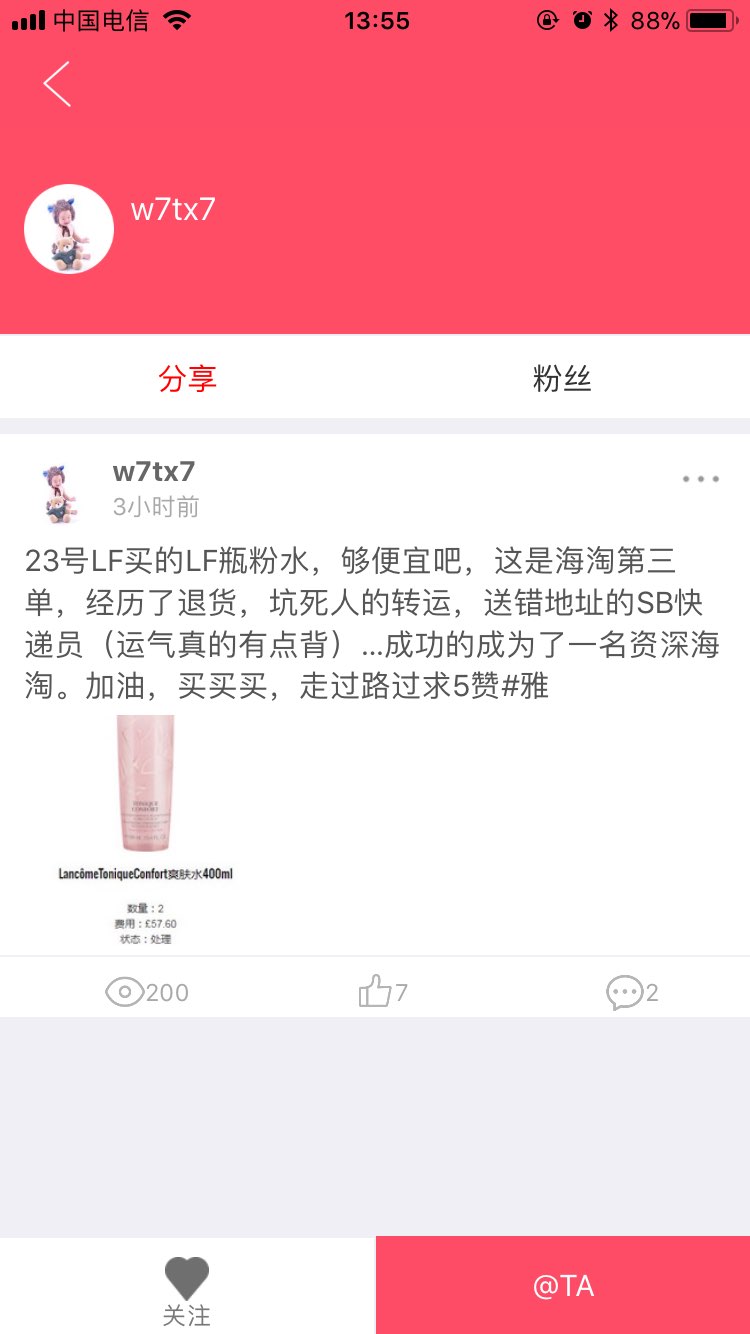Go back using the top-left arrow

coord(57,84)
